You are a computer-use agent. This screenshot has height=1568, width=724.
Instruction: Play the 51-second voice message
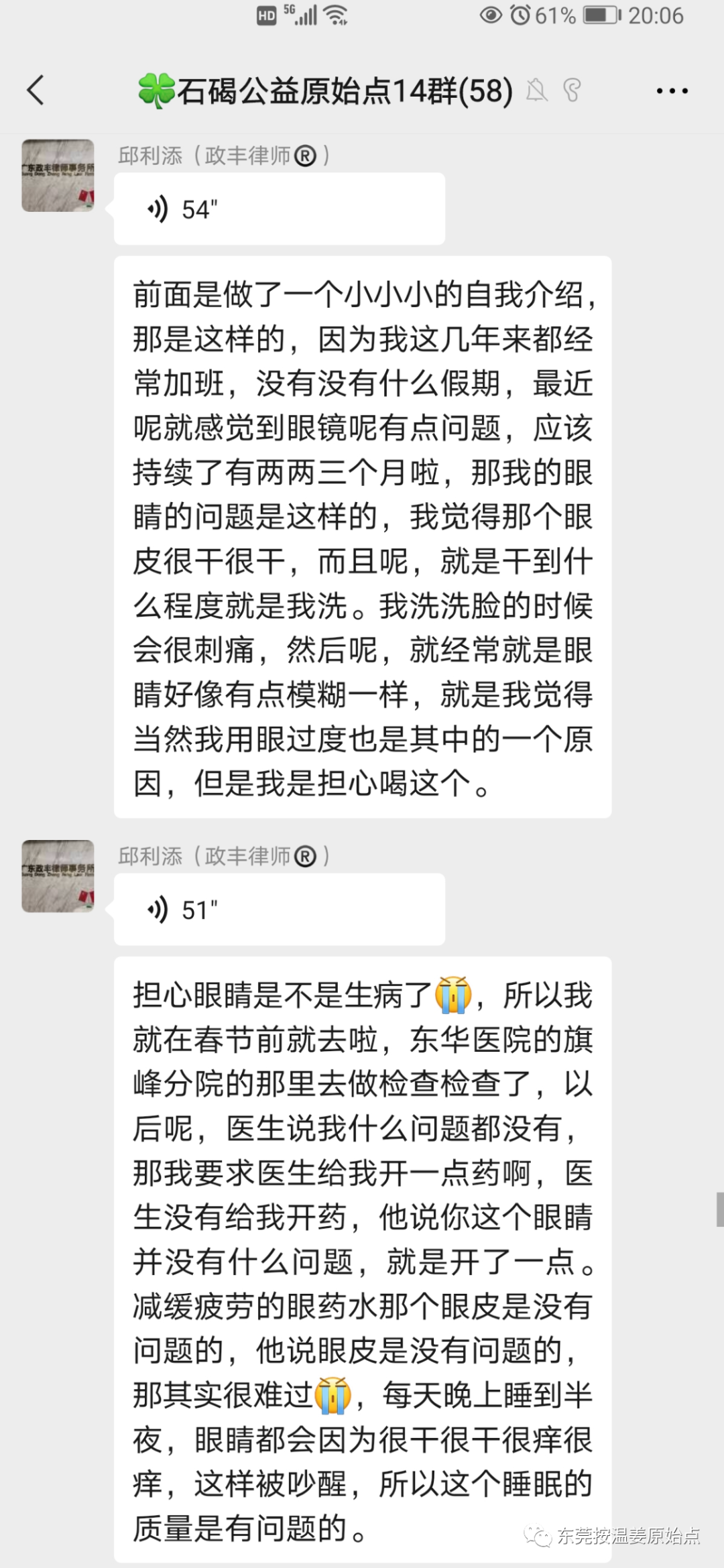279,910
